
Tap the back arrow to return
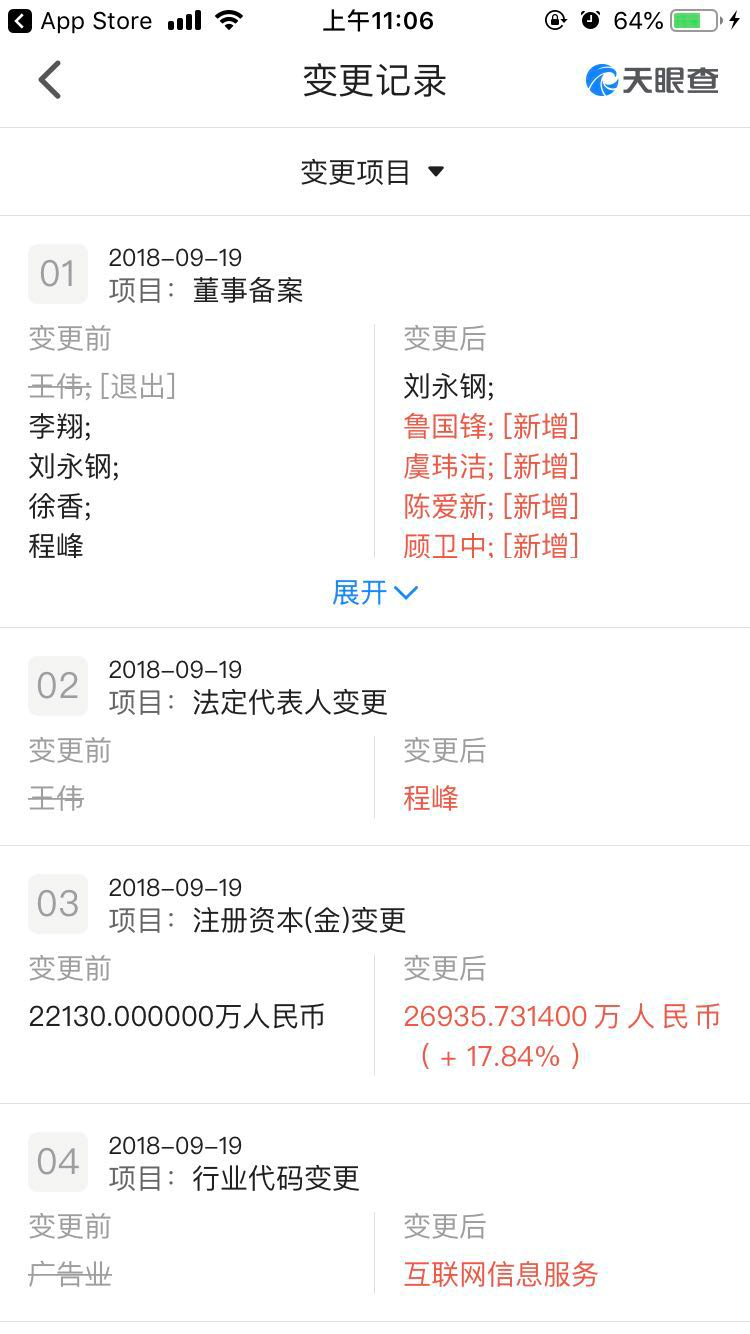point(48,79)
